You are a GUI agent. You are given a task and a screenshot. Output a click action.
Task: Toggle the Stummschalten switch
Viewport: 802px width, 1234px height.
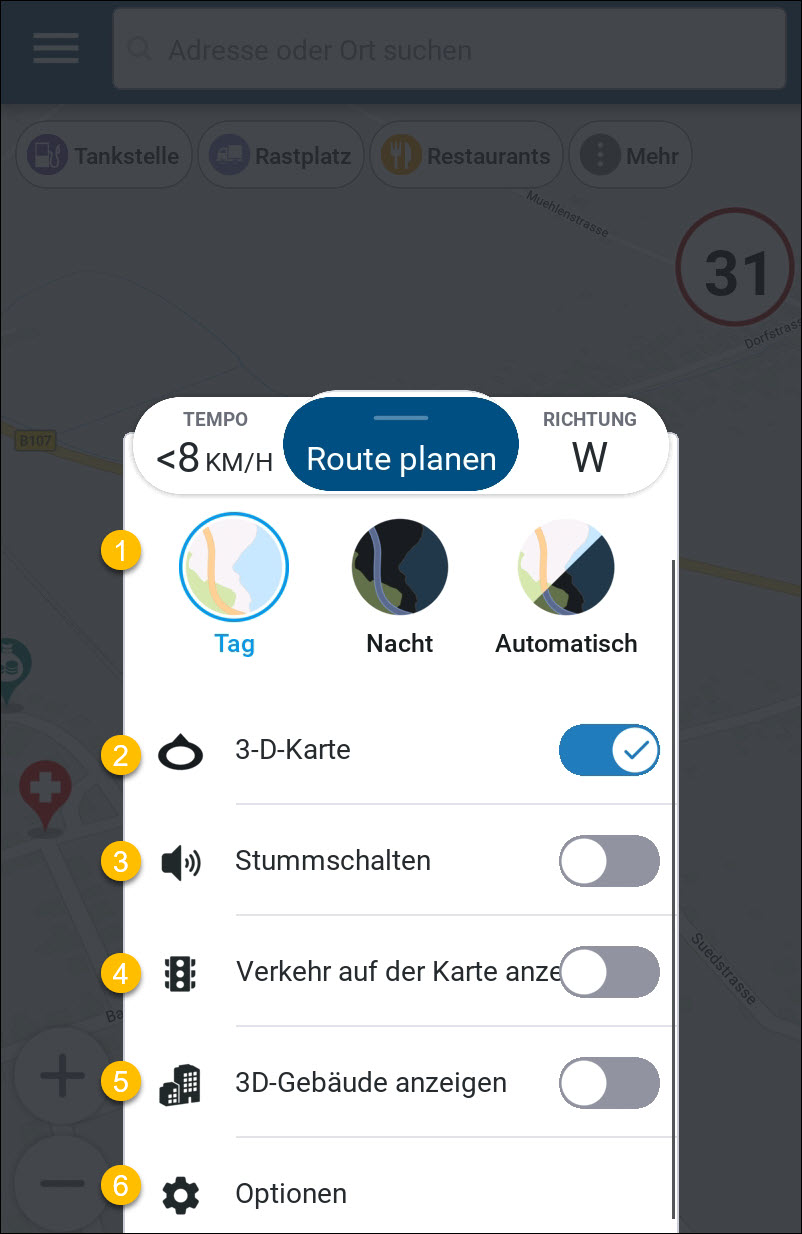pos(609,861)
